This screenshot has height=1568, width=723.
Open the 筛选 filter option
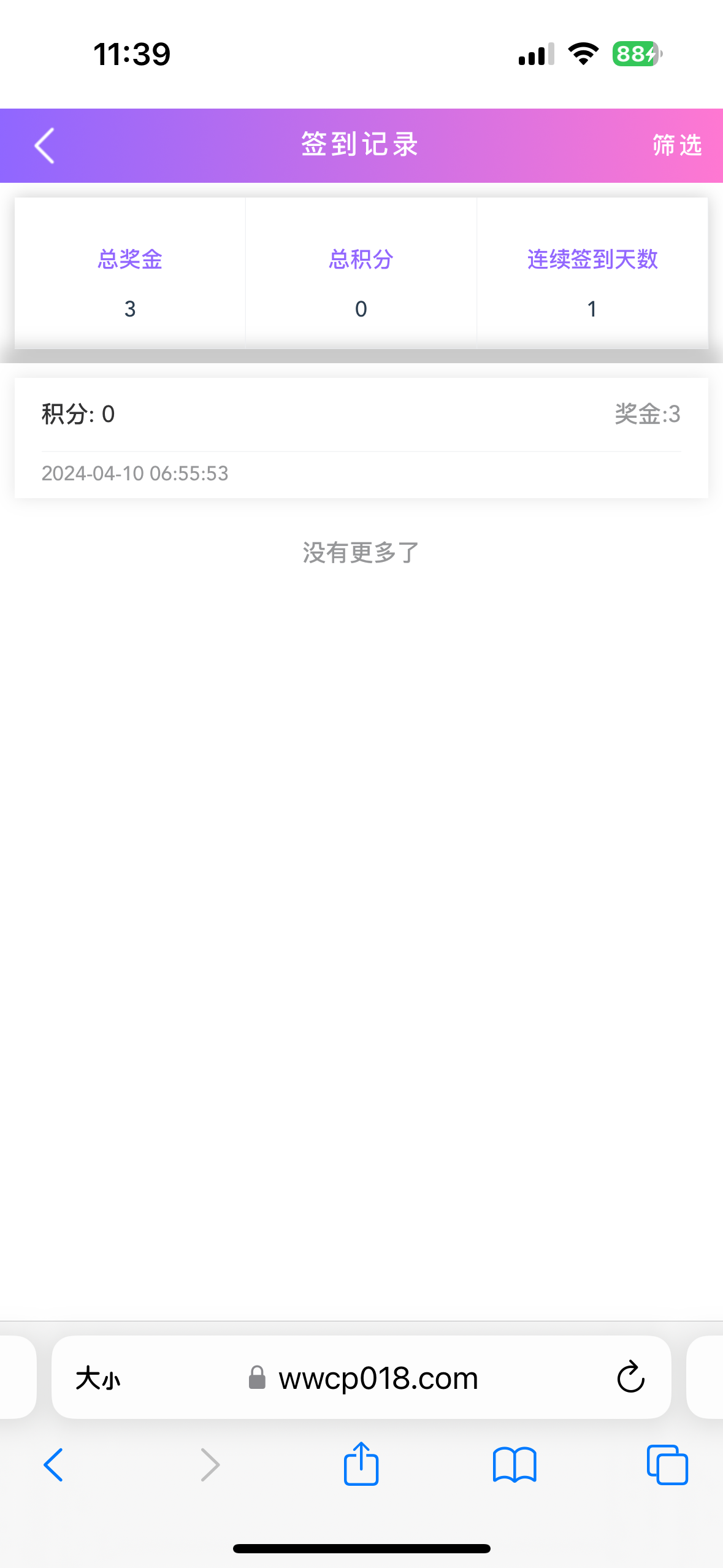676,145
